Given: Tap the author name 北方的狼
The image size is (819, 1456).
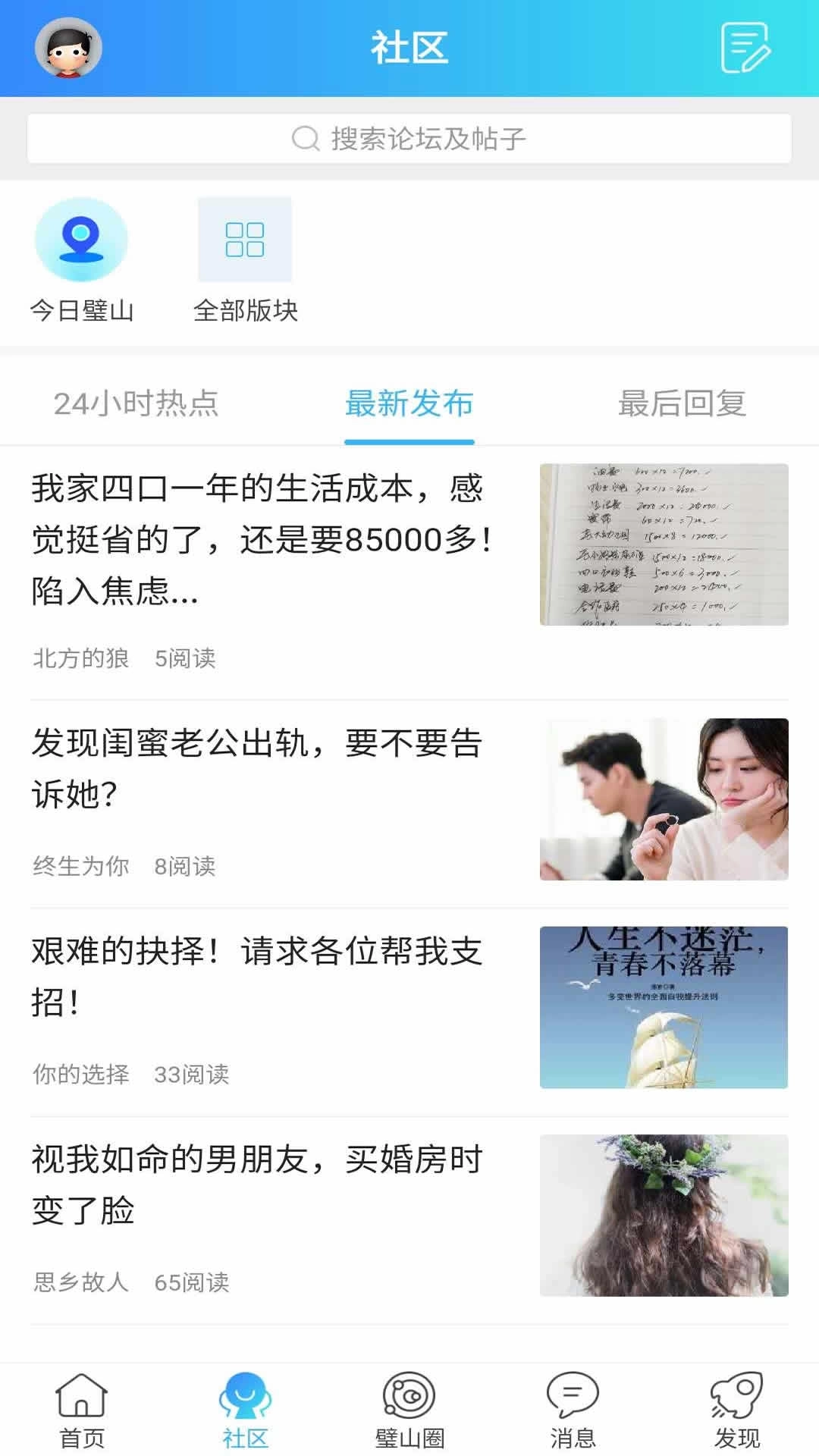Looking at the screenshot, I should (x=80, y=658).
